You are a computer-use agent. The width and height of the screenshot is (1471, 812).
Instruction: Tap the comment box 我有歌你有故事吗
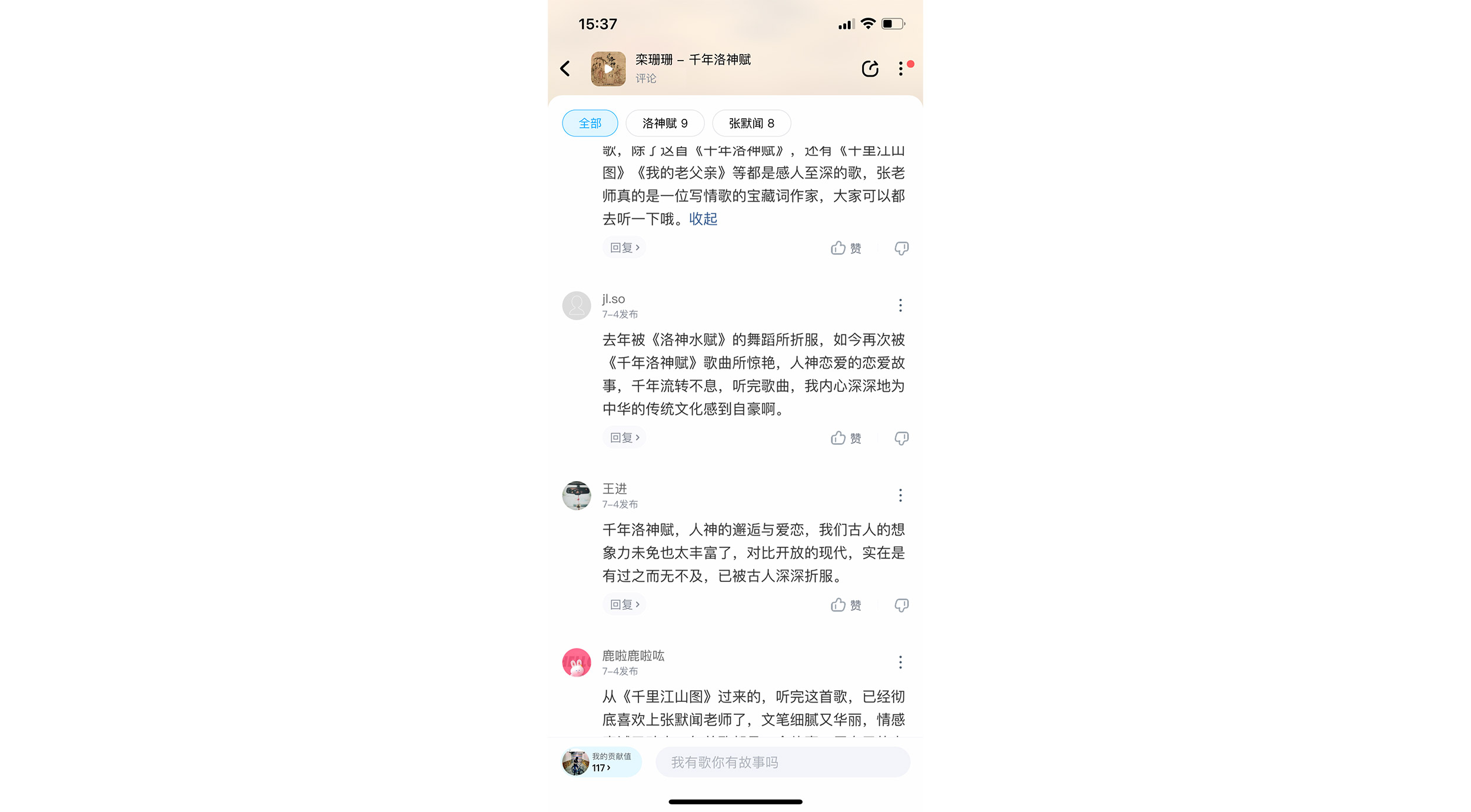click(x=783, y=763)
